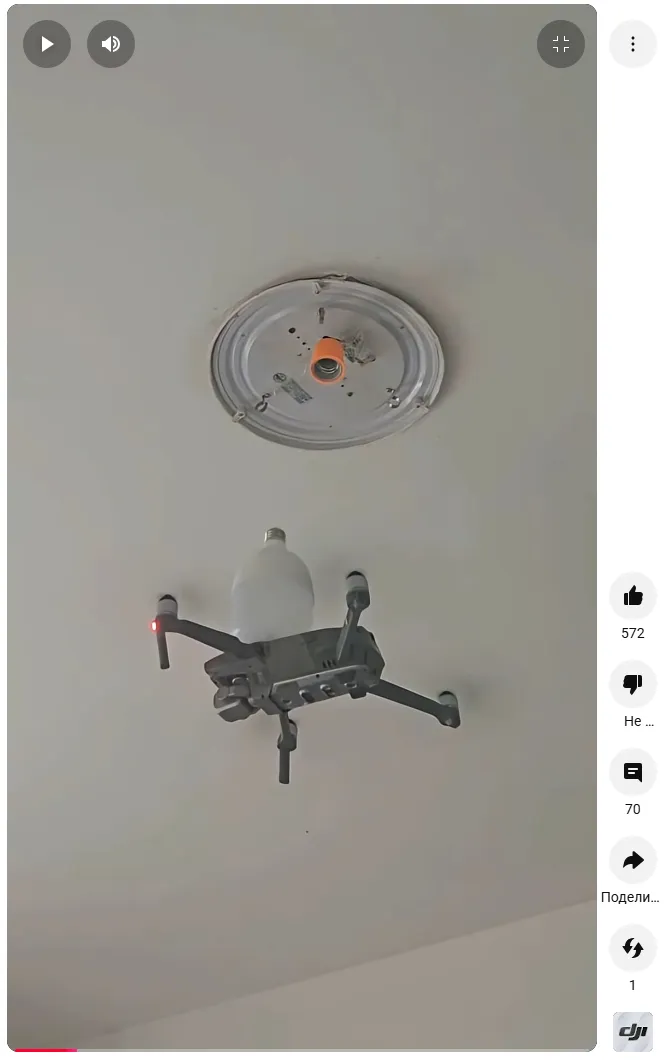Viewport: 667px width, 1060px height.
Task: Open the DJI channel avatar
Action: (633, 1032)
